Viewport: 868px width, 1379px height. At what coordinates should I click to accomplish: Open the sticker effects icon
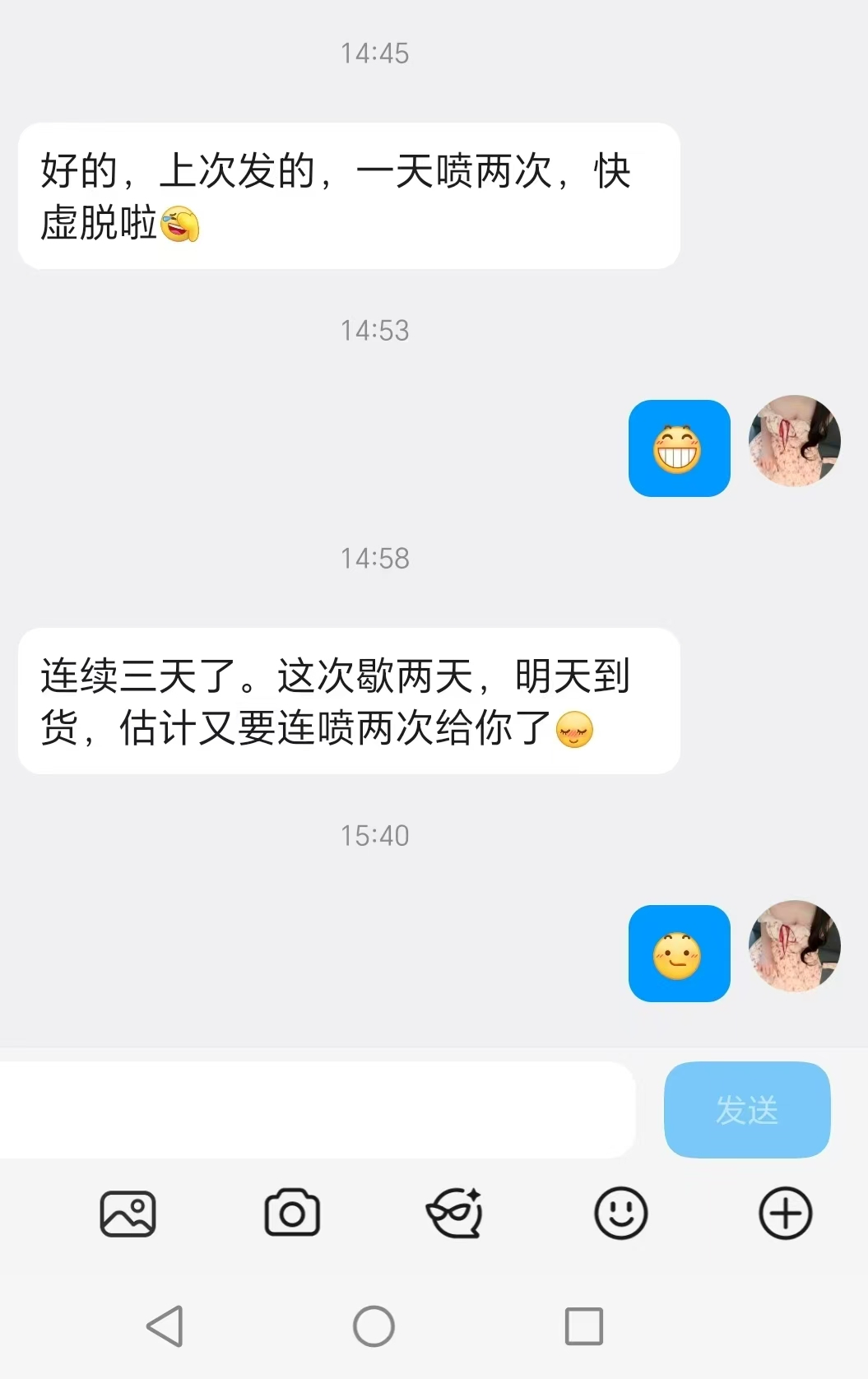pyautogui.click(x=455, y=1214)
